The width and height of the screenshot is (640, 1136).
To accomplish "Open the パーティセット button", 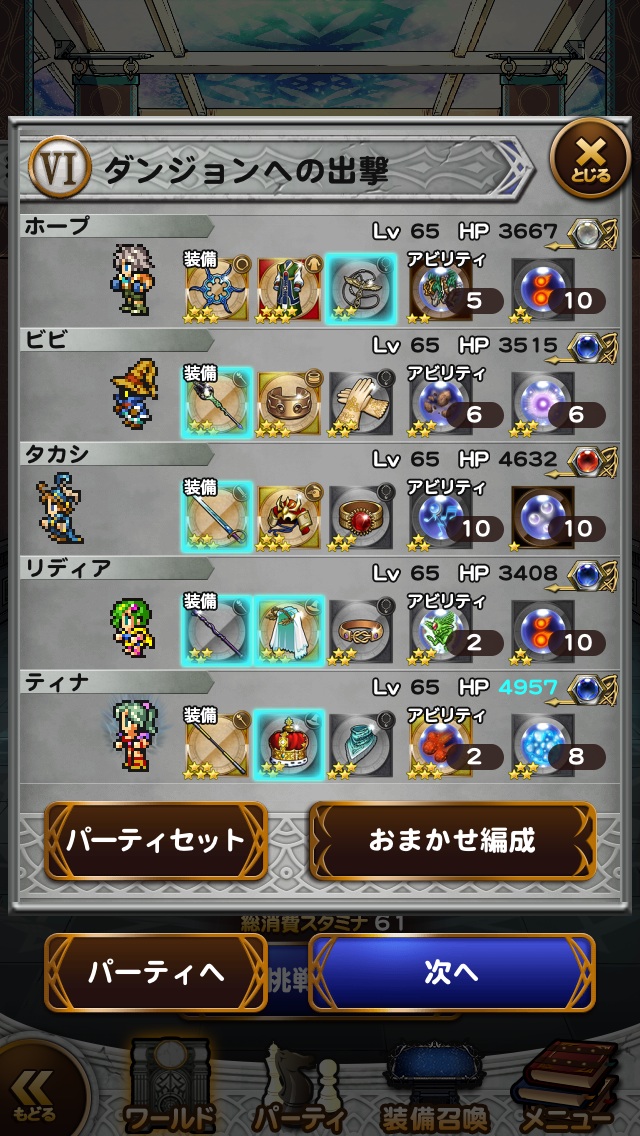I will [156, 840].
